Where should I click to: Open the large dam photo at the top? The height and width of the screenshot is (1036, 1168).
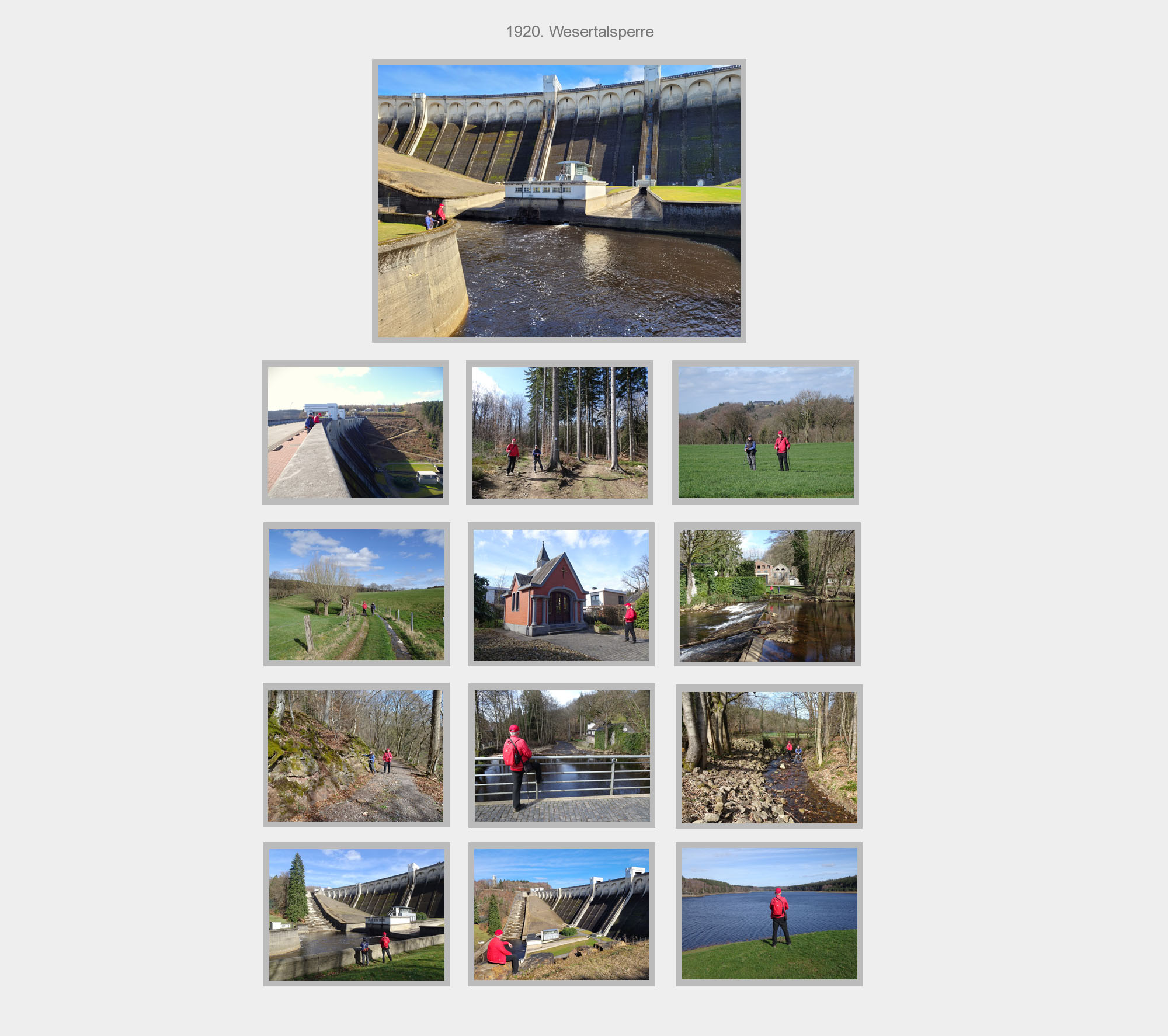pos(559,200)
